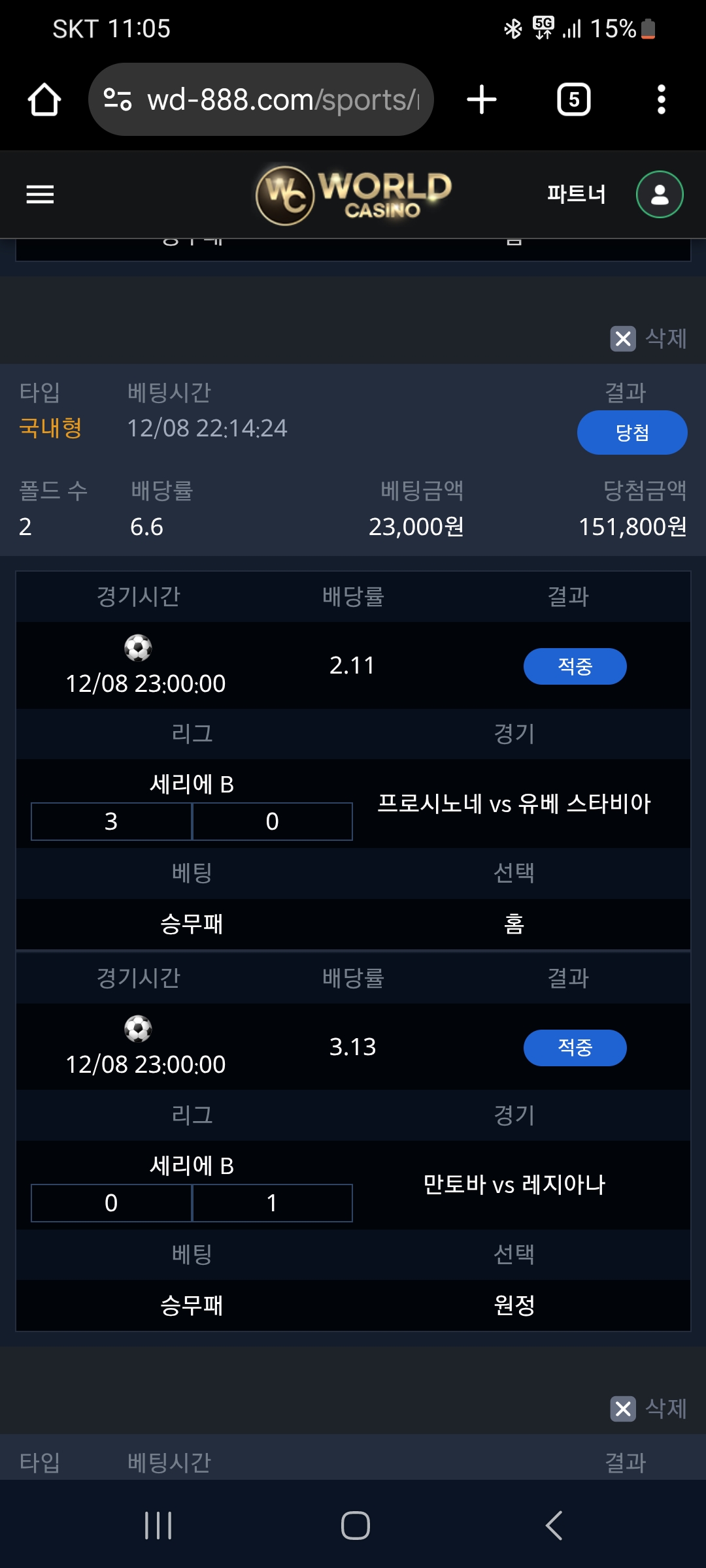706x1568 pixels.
Task: Tap the X delete icon on bottom bet slip
Action: pos(624,1409)
